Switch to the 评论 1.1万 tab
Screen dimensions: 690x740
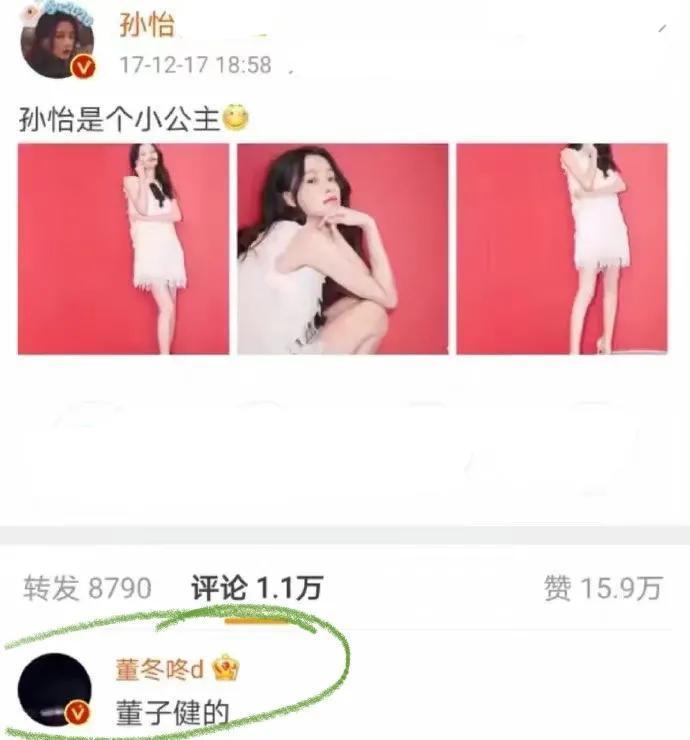click(x=257, y=588)
